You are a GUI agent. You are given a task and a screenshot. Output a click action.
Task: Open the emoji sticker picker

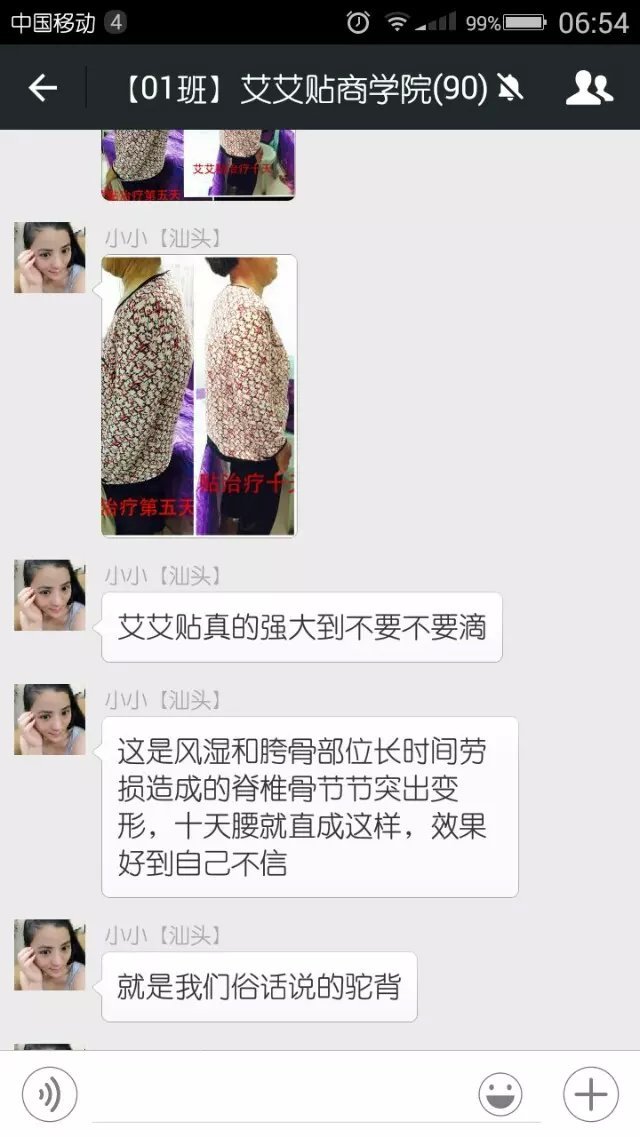pos(500,1094)
